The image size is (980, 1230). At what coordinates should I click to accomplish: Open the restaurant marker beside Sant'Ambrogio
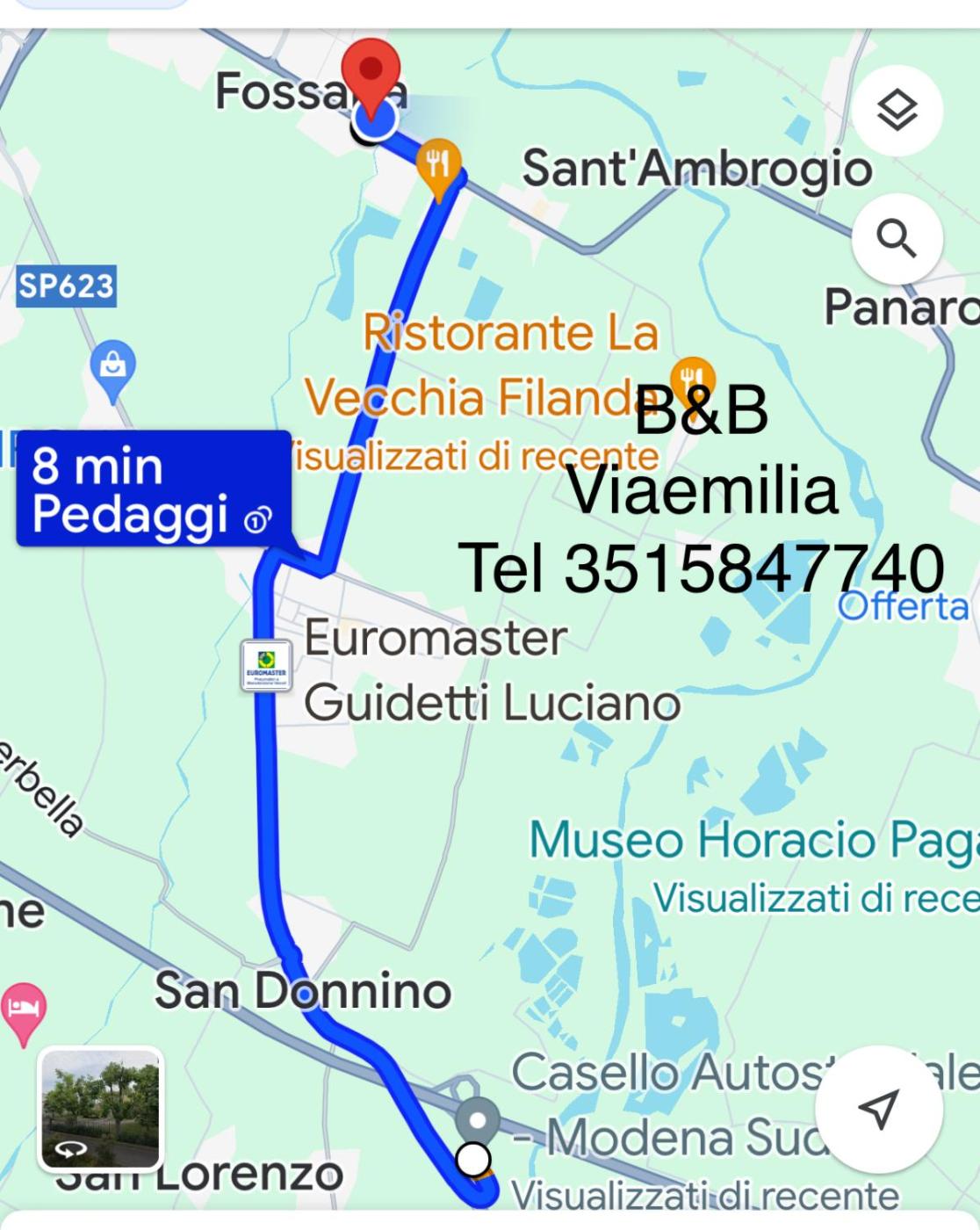(437, 164)
